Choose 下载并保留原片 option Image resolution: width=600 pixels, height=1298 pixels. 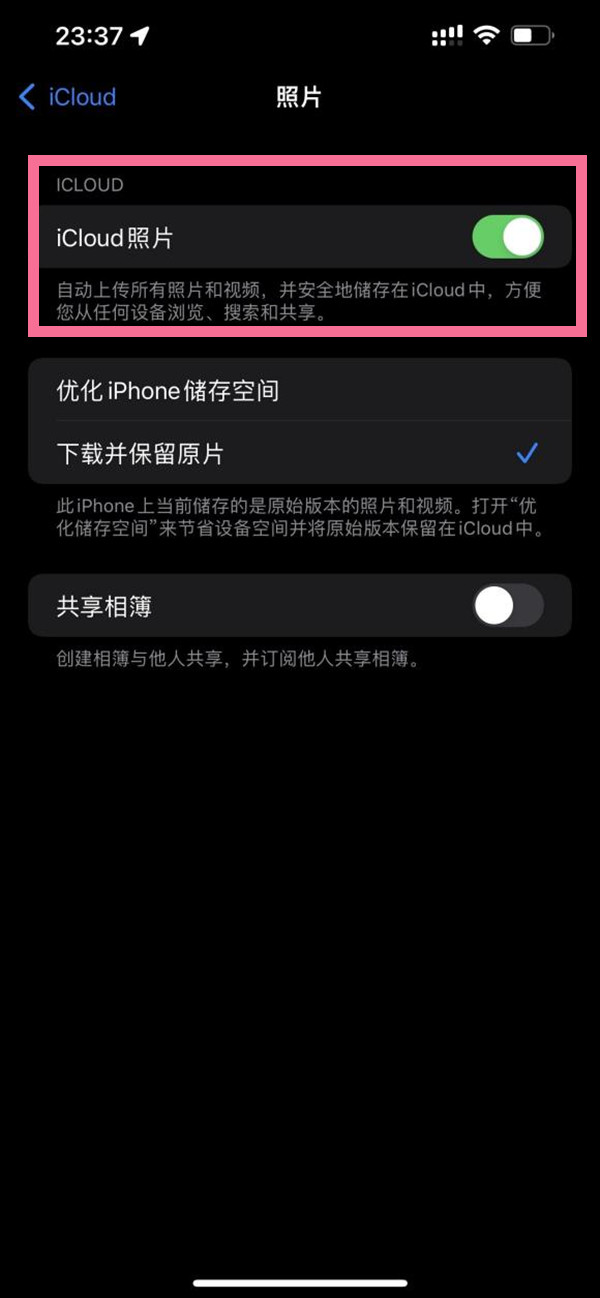300,454
